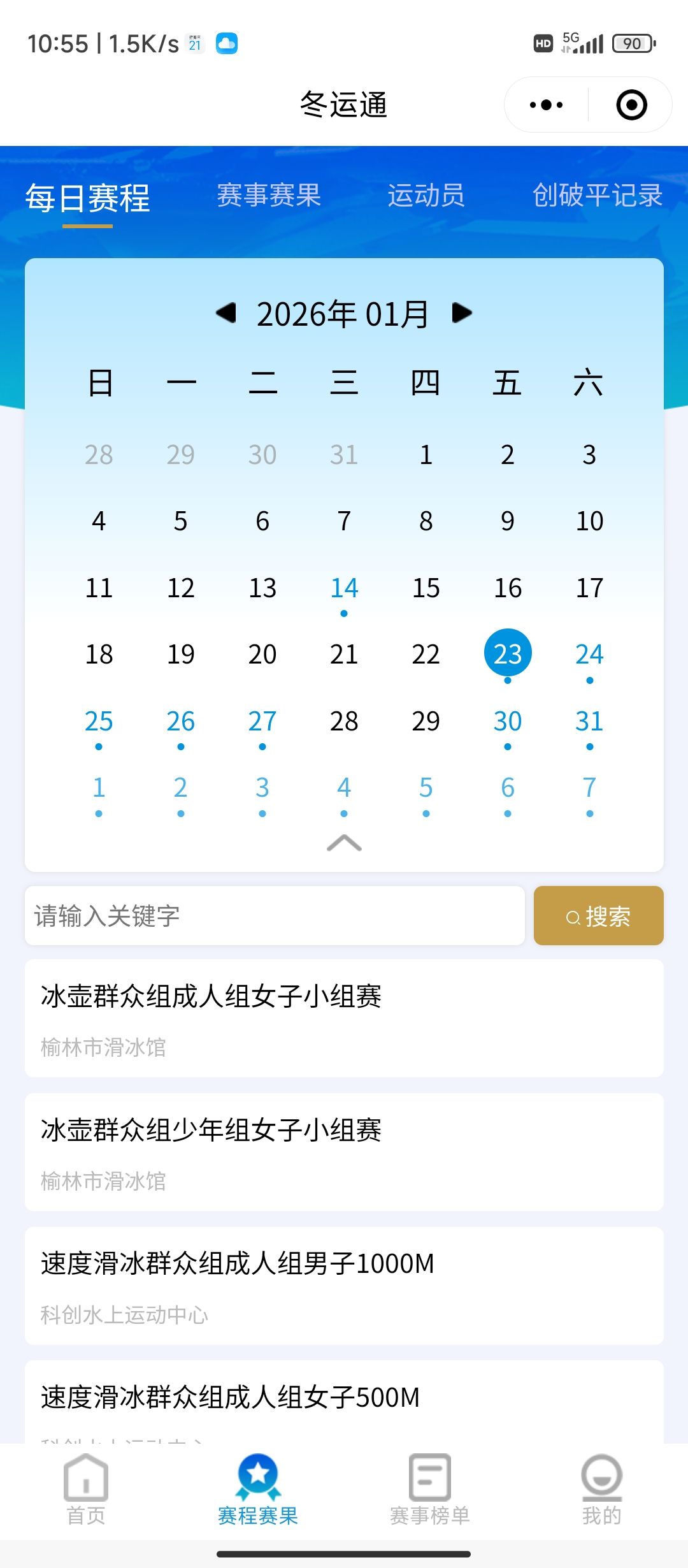Close the mini-program with the circle icon

point(631,105)
